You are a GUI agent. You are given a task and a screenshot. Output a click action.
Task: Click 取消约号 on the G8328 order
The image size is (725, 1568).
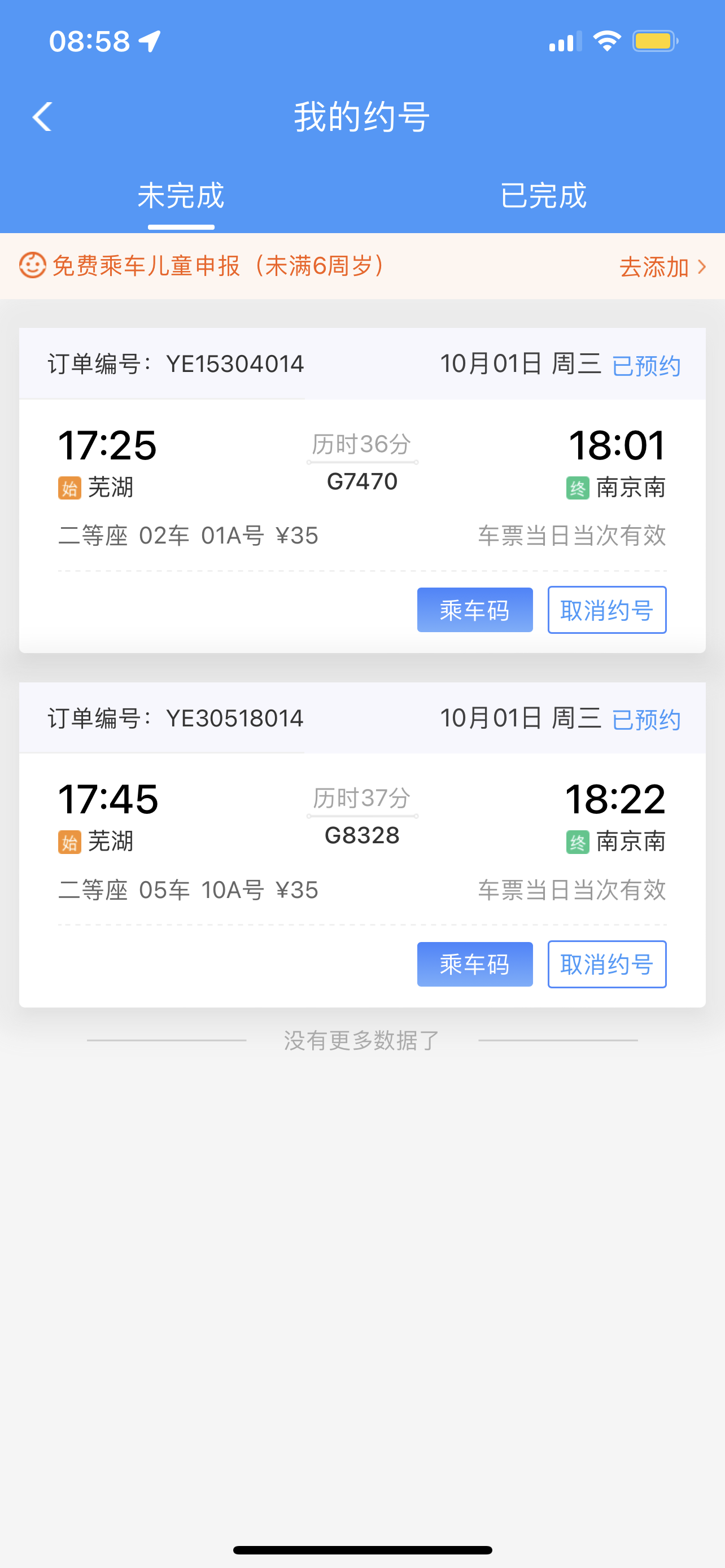(607, 963)
